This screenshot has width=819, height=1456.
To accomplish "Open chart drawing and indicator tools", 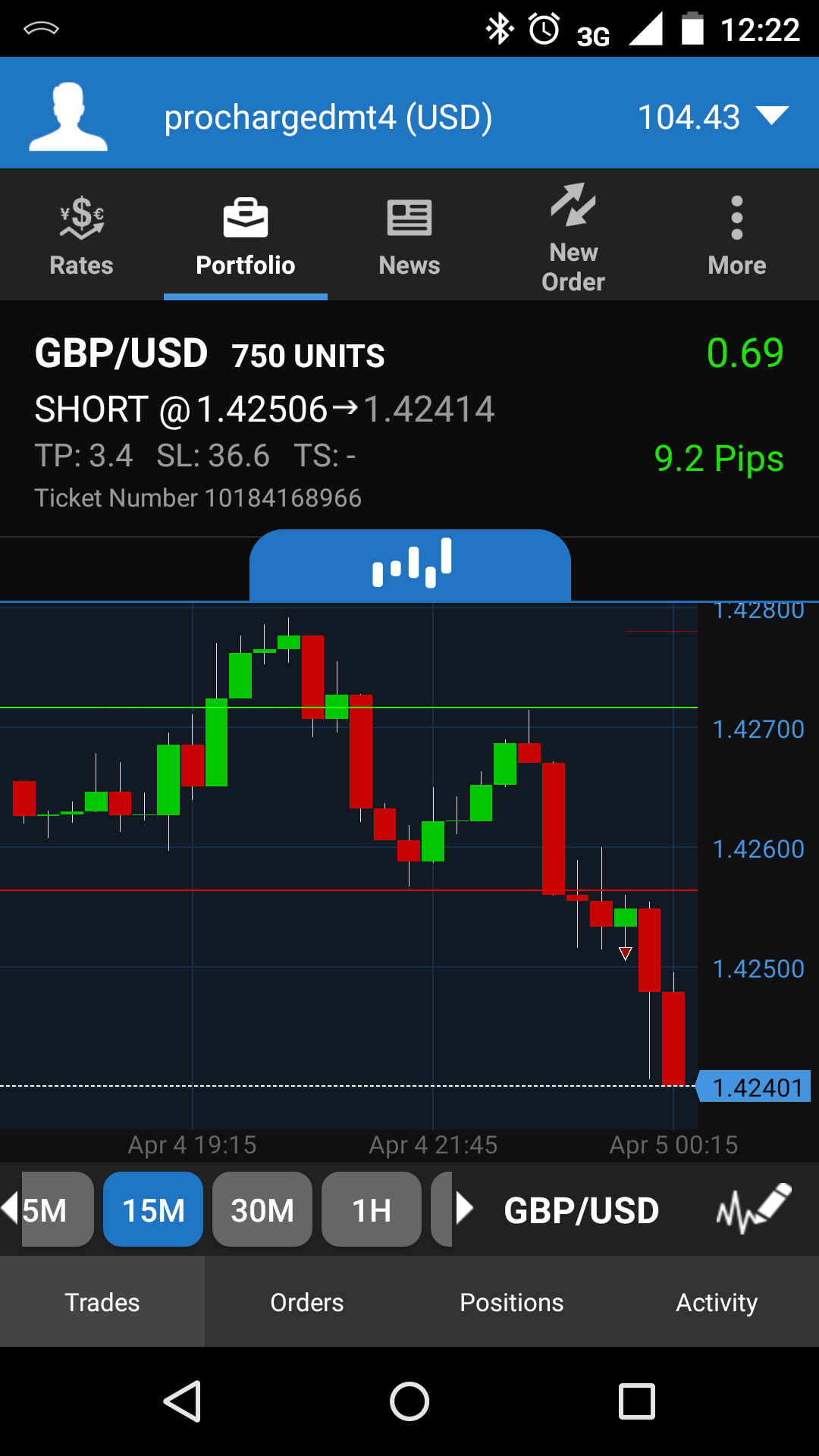I will tap(753, 1209).
